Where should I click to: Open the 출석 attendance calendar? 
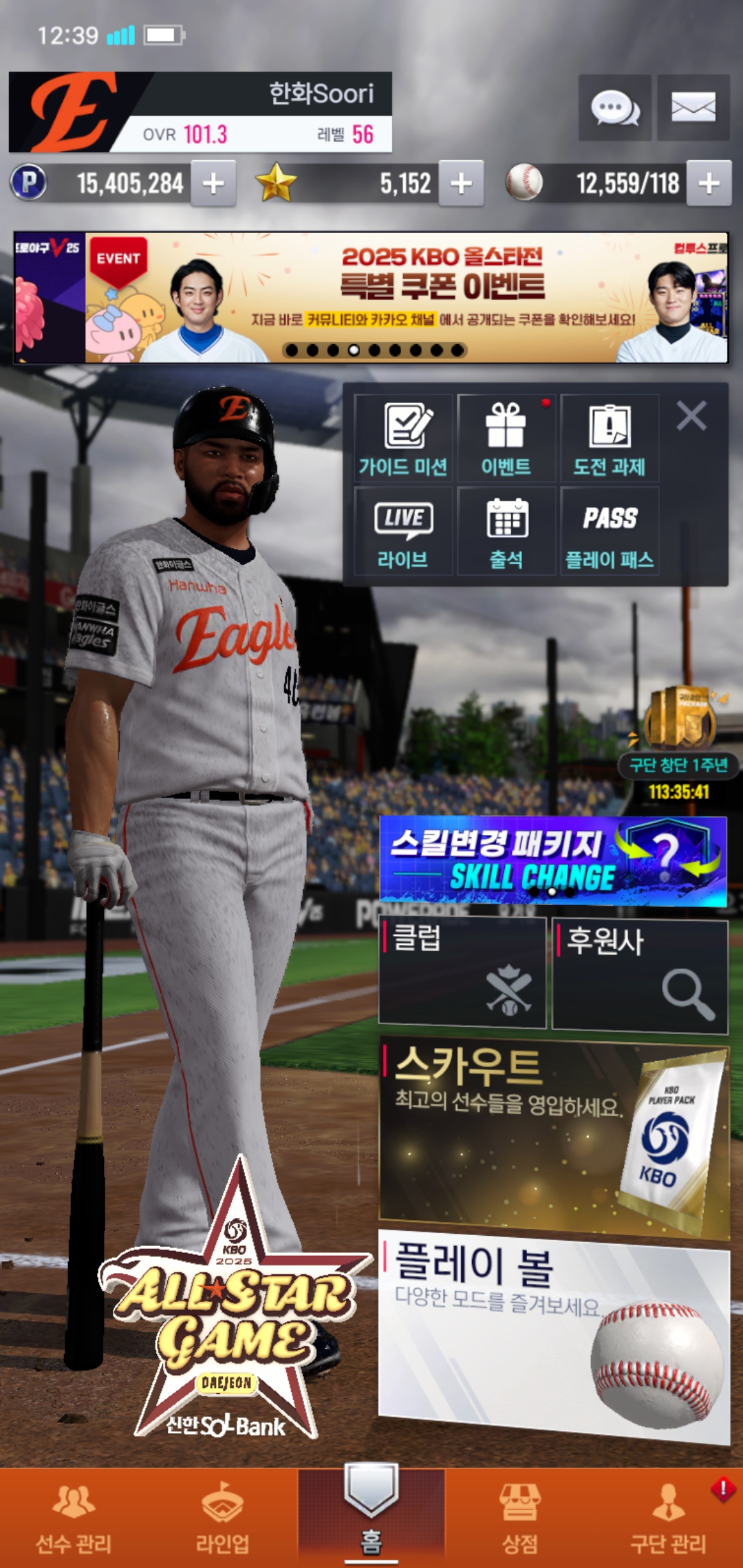[506, 531]
